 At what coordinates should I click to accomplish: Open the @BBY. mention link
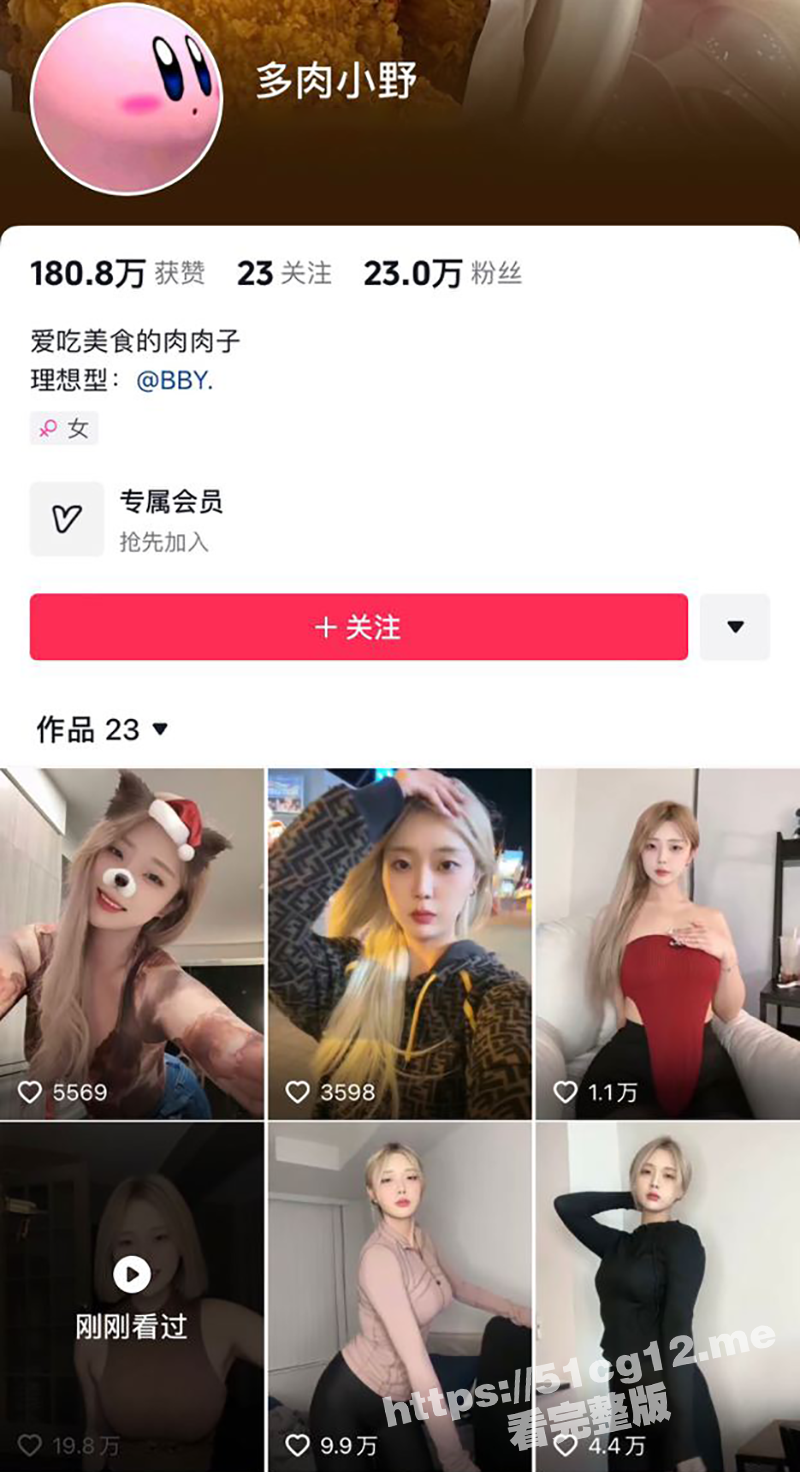pyautogui.click(x=174, y=381)
